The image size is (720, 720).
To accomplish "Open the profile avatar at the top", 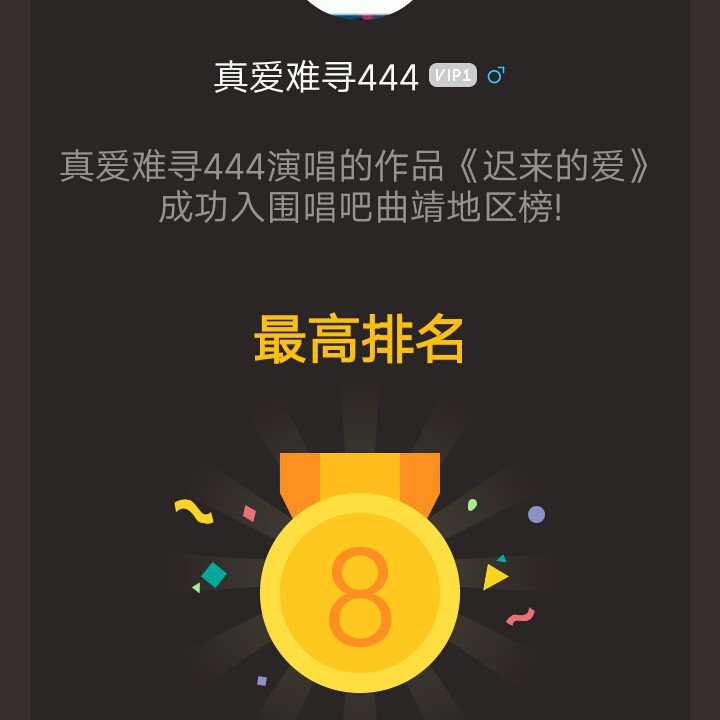I will pos(360,6).
